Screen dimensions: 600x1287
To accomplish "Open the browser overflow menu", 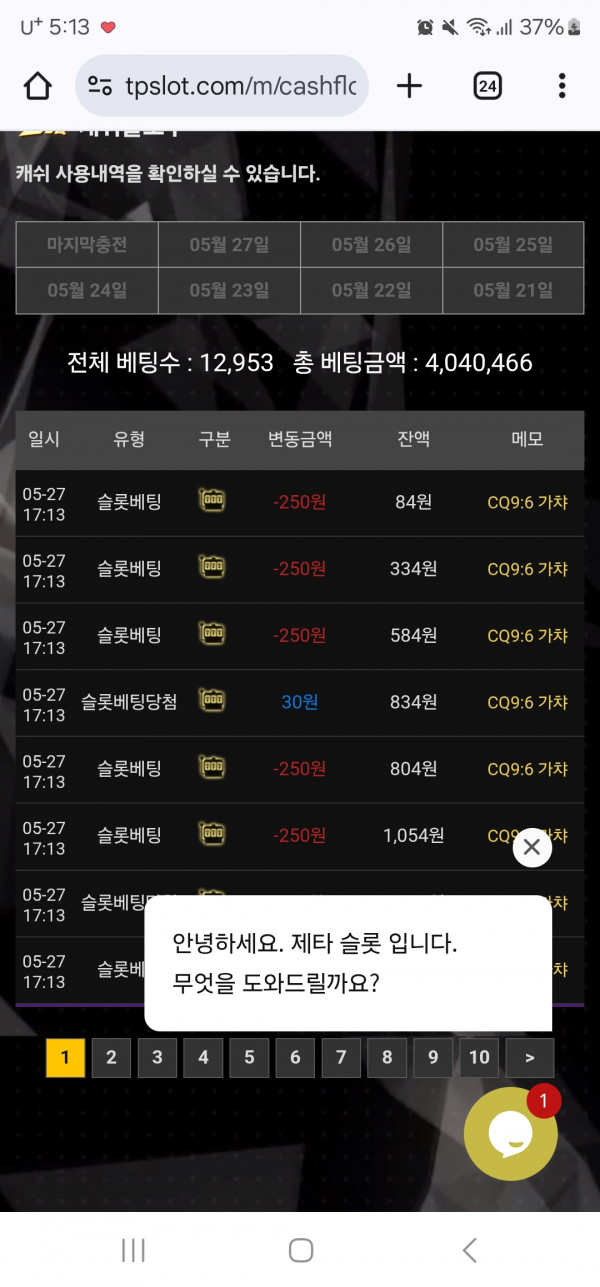I will 562,87.
